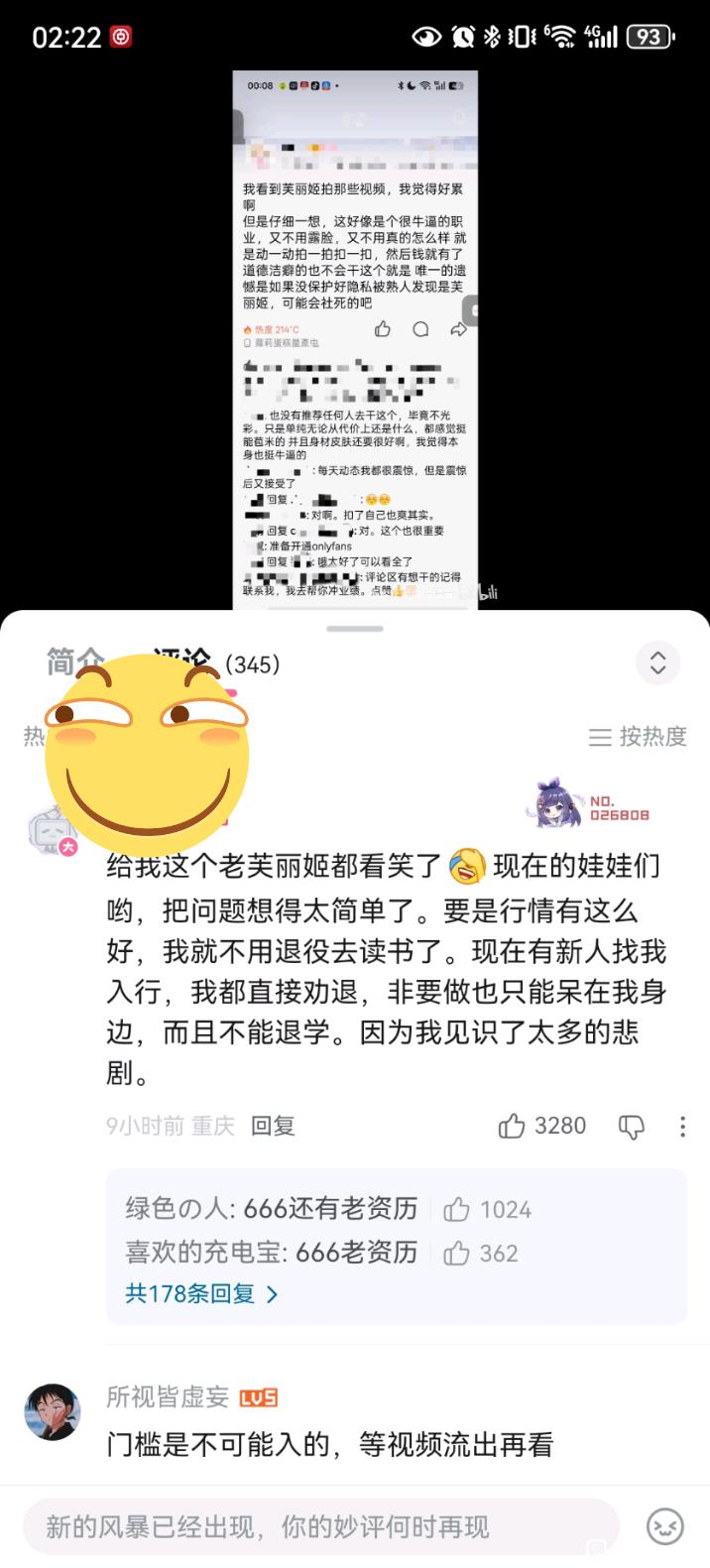The image size is (710, 1568).
Task: Reply to the 老芙丽姬 comment
Action: [273, 1126]
